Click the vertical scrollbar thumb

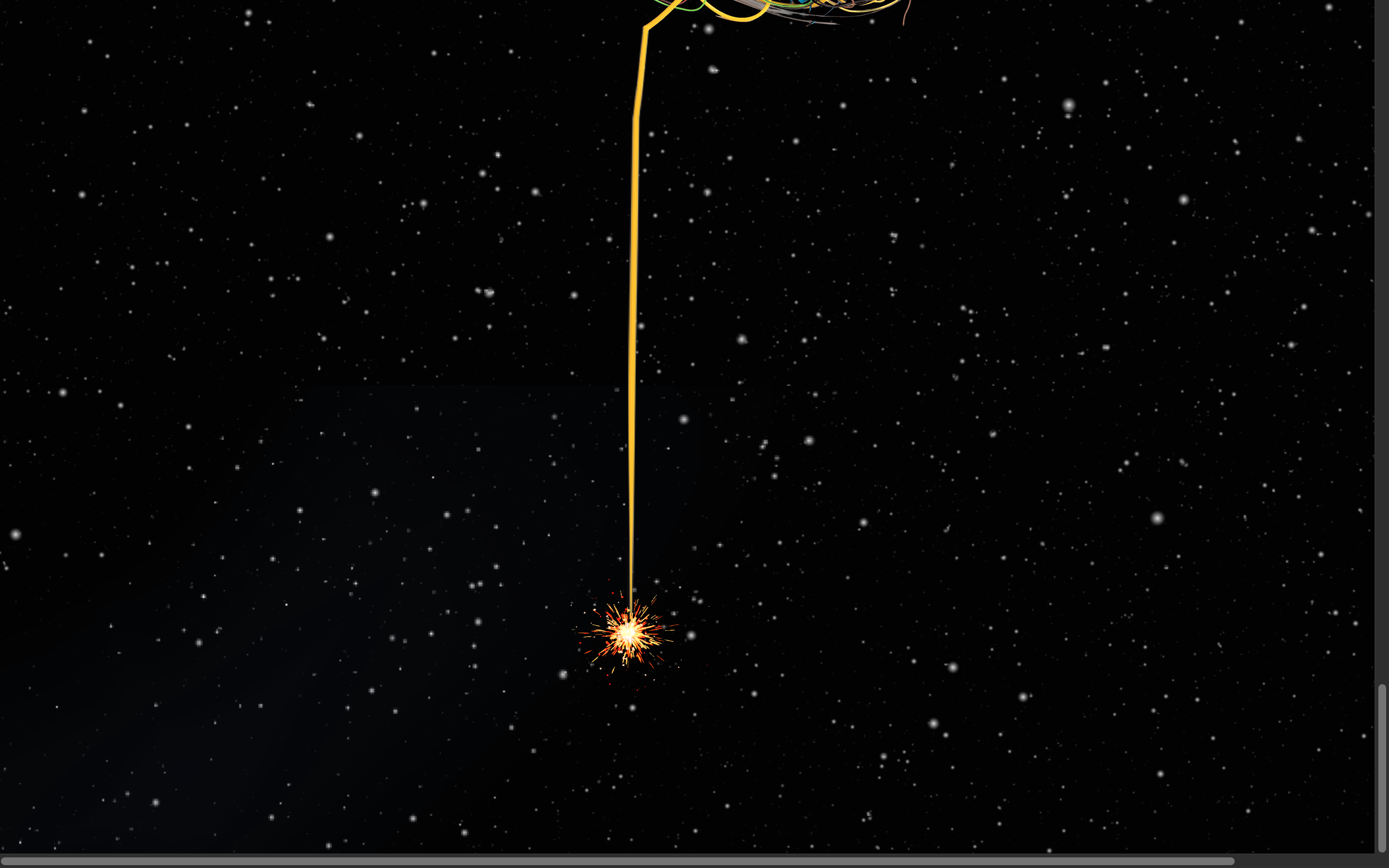(x=1382, y=768)
